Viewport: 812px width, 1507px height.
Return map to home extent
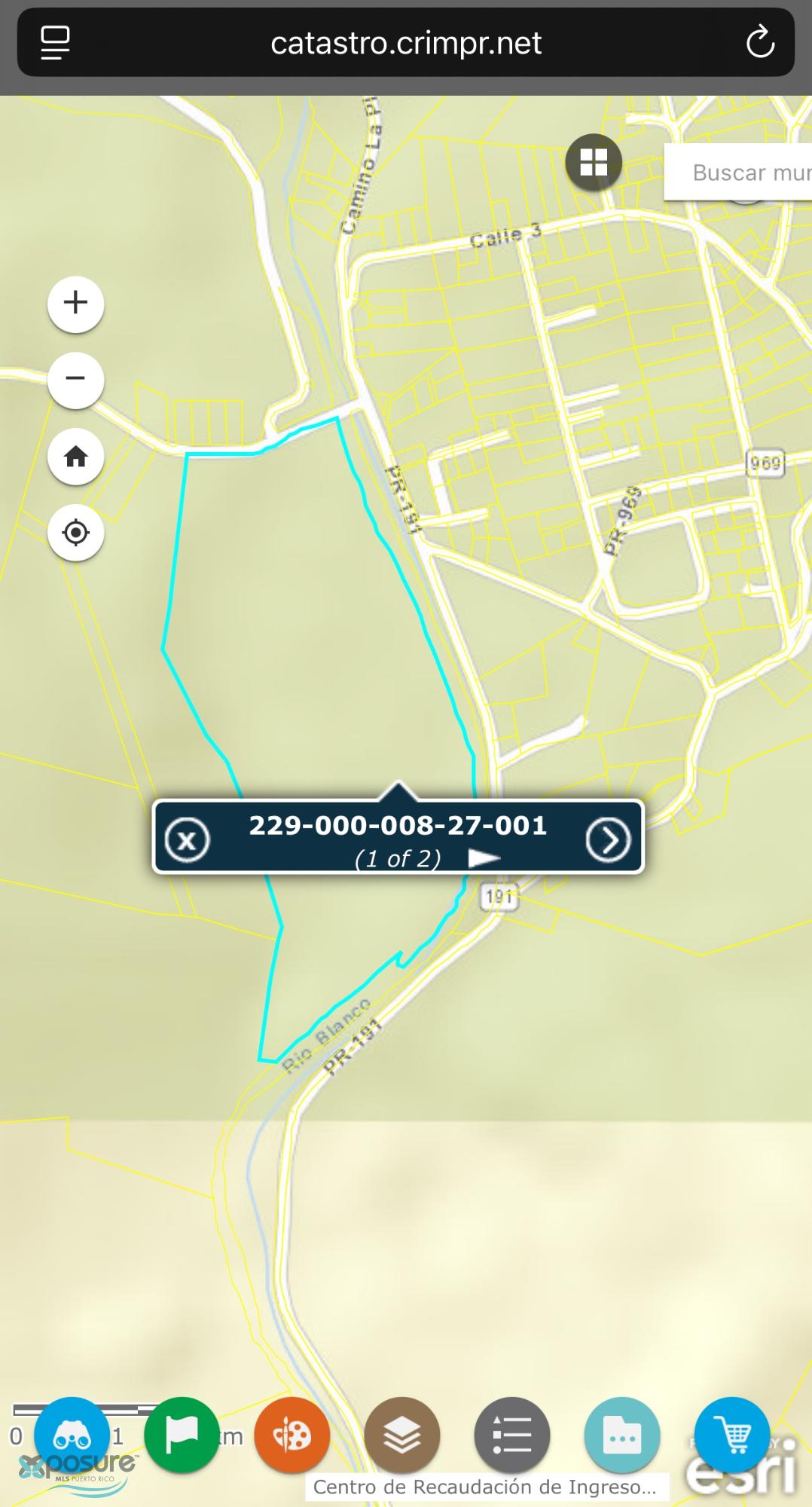(x=75, y=457)
